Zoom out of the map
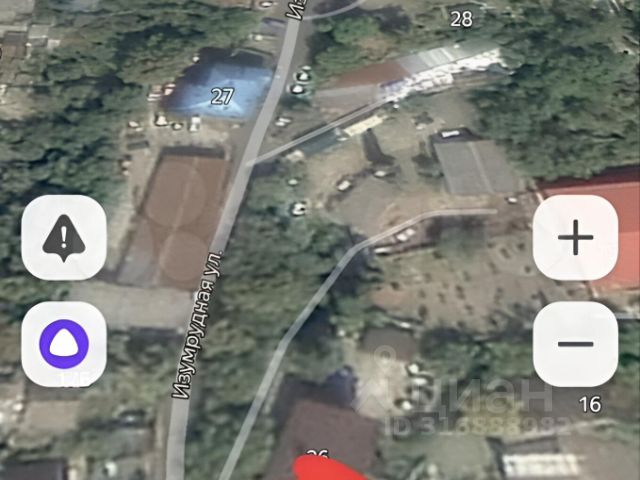 click(575, 344)
